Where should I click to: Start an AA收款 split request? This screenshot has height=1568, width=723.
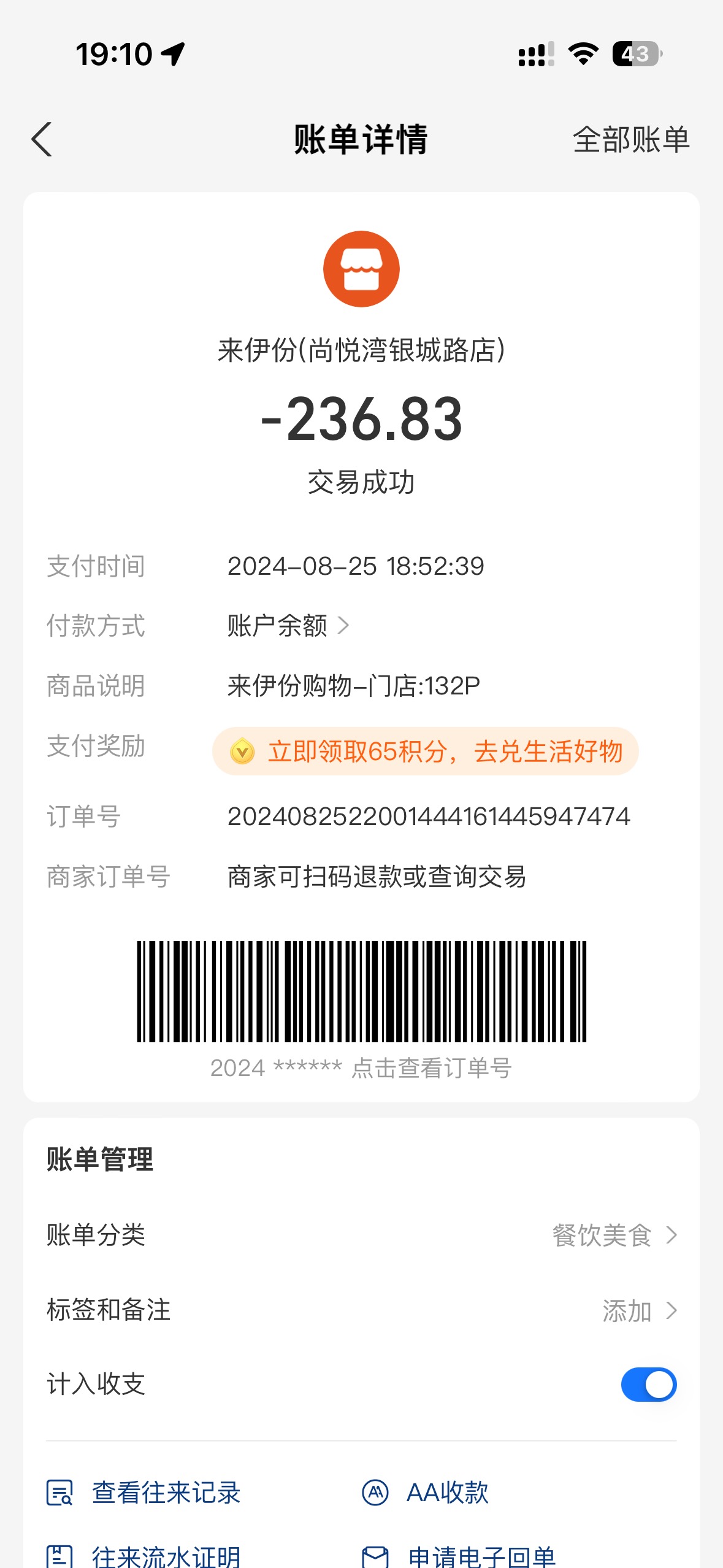(425, 1493)
